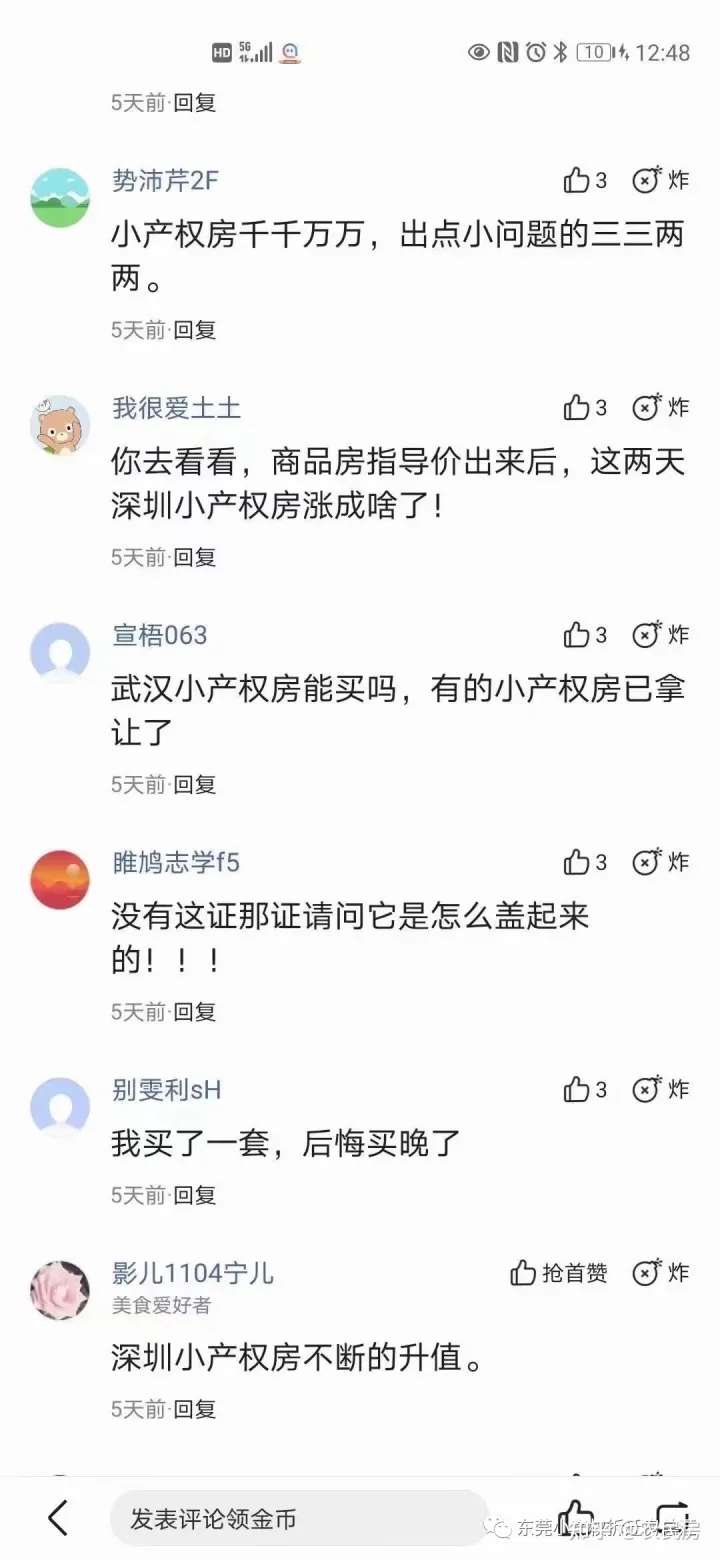This screenshot has height=1560, width=720.
Task: Like 宣梧063's comment about 武汉
Action: click(584, 635)
